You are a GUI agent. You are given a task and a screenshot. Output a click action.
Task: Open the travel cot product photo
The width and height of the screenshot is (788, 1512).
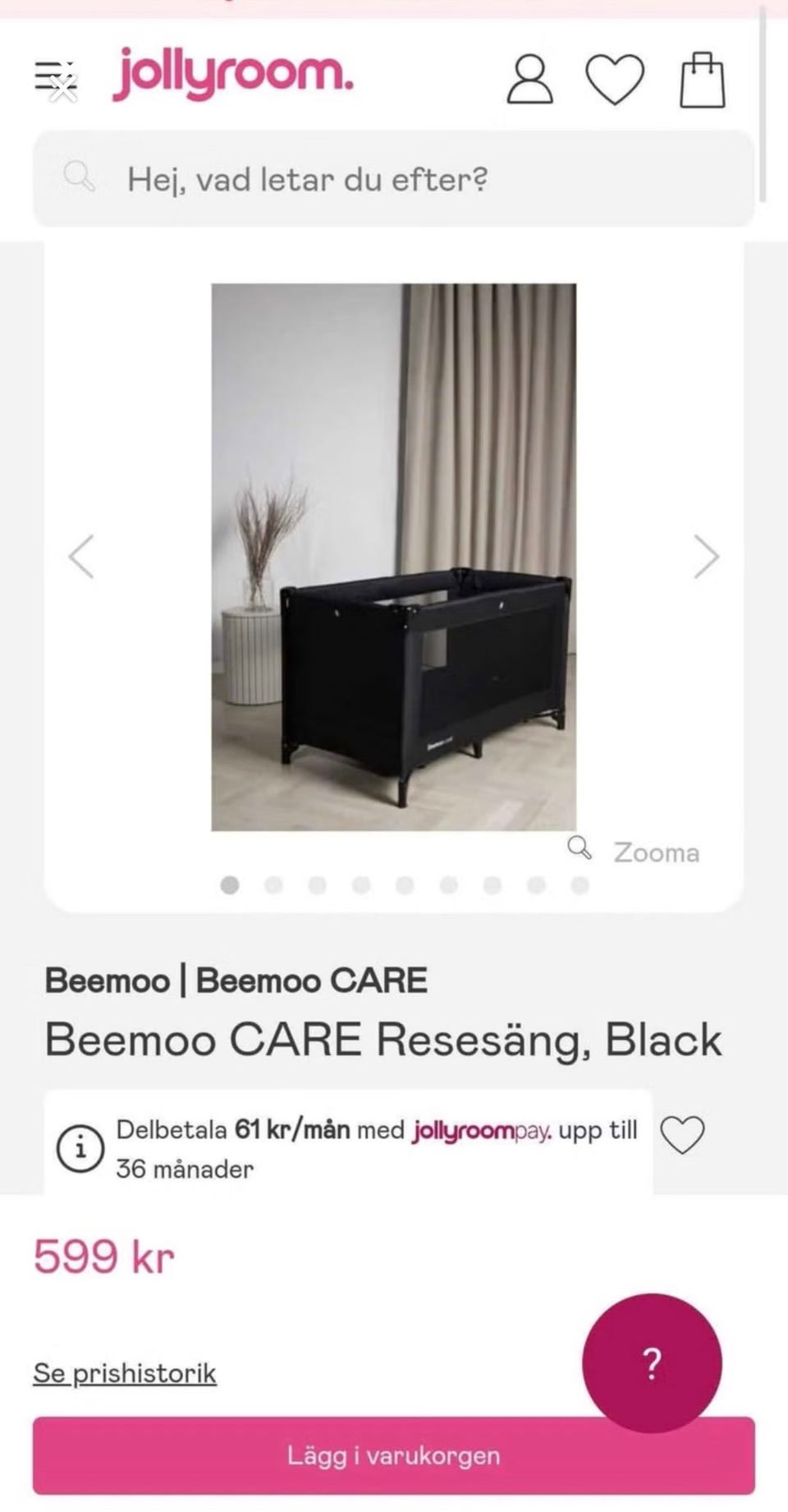[x=394, y=557]
